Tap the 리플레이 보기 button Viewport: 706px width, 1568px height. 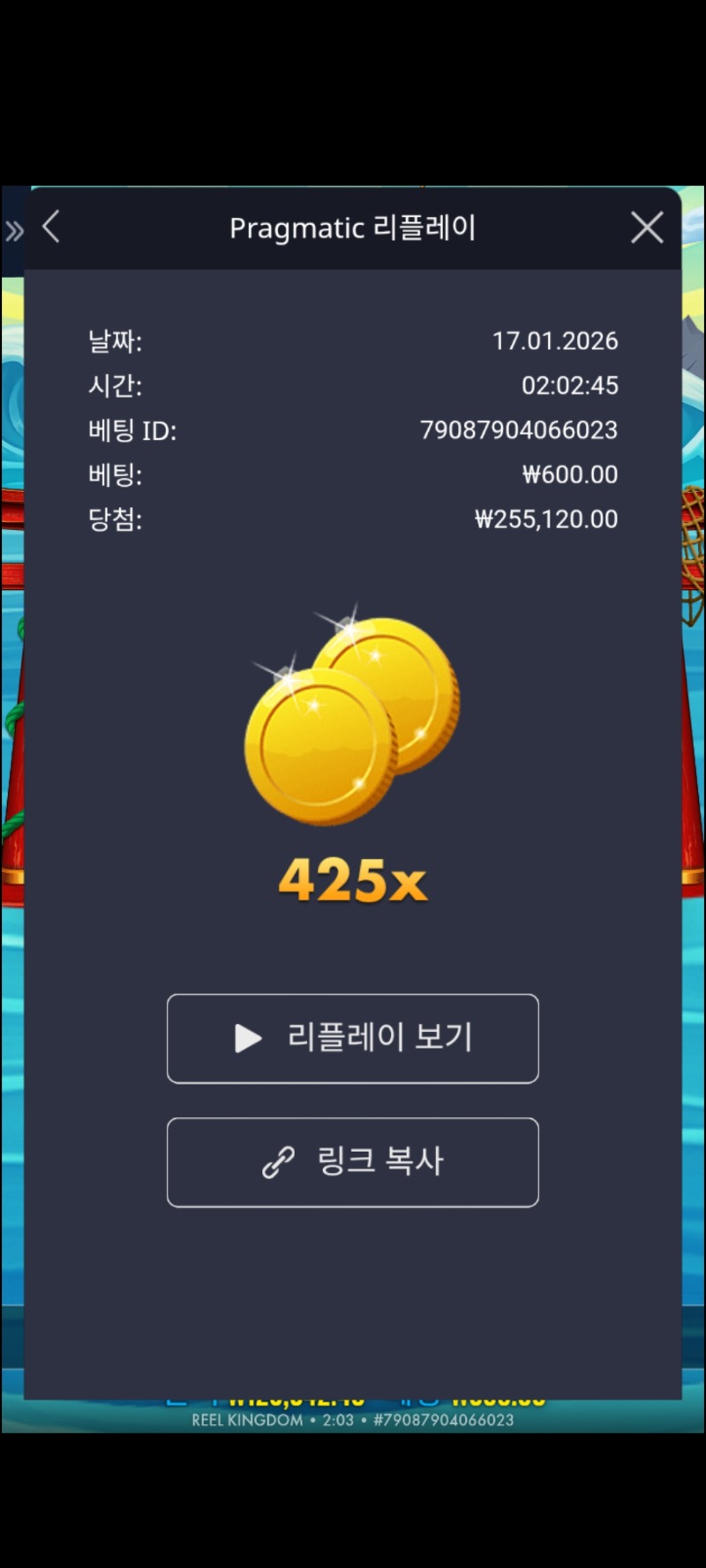[x=353, y=1038]
